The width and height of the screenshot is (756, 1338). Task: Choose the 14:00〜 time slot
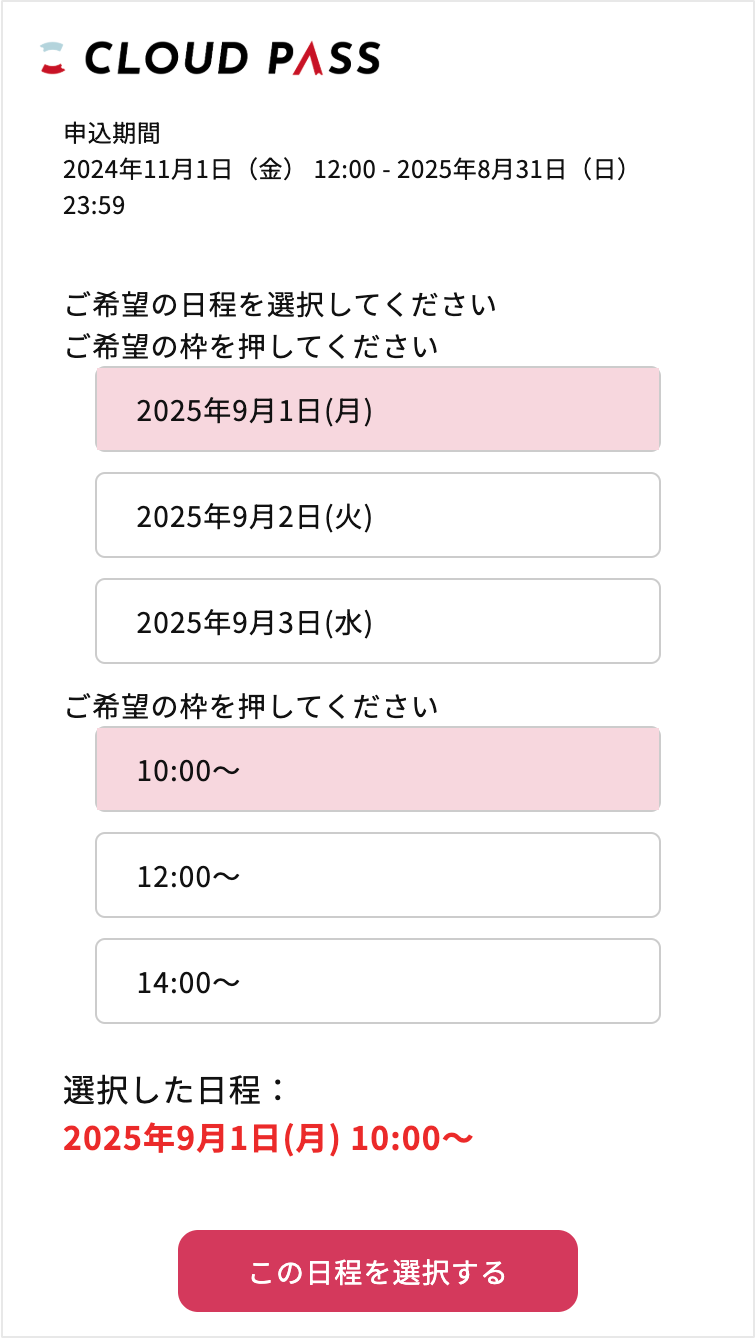[x=378, y=981]
